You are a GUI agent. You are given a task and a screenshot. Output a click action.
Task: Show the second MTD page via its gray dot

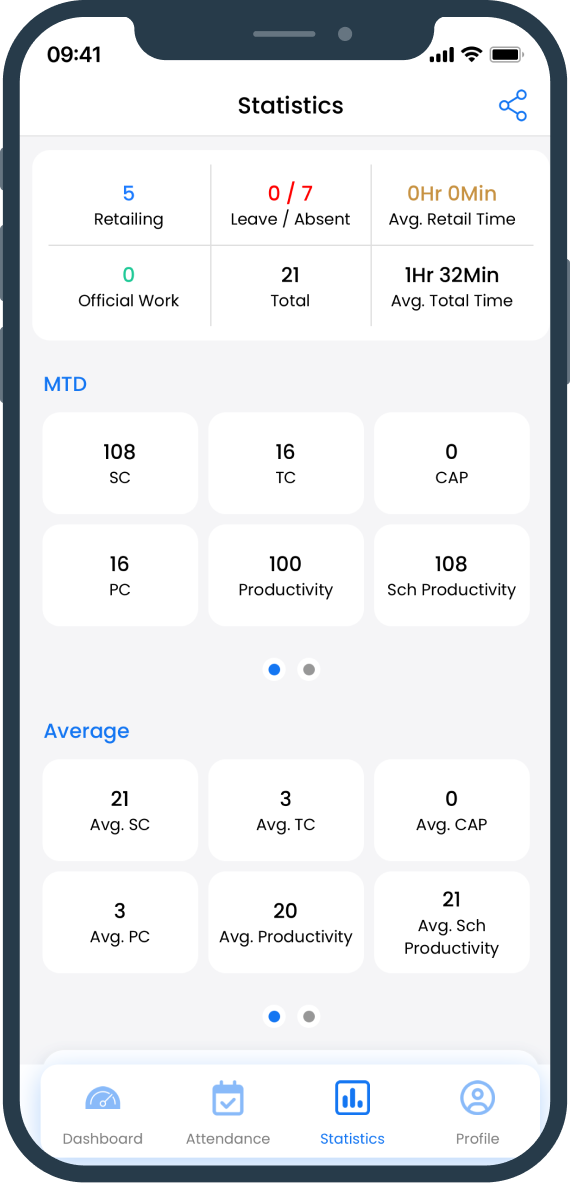click(x=308, y=669)
